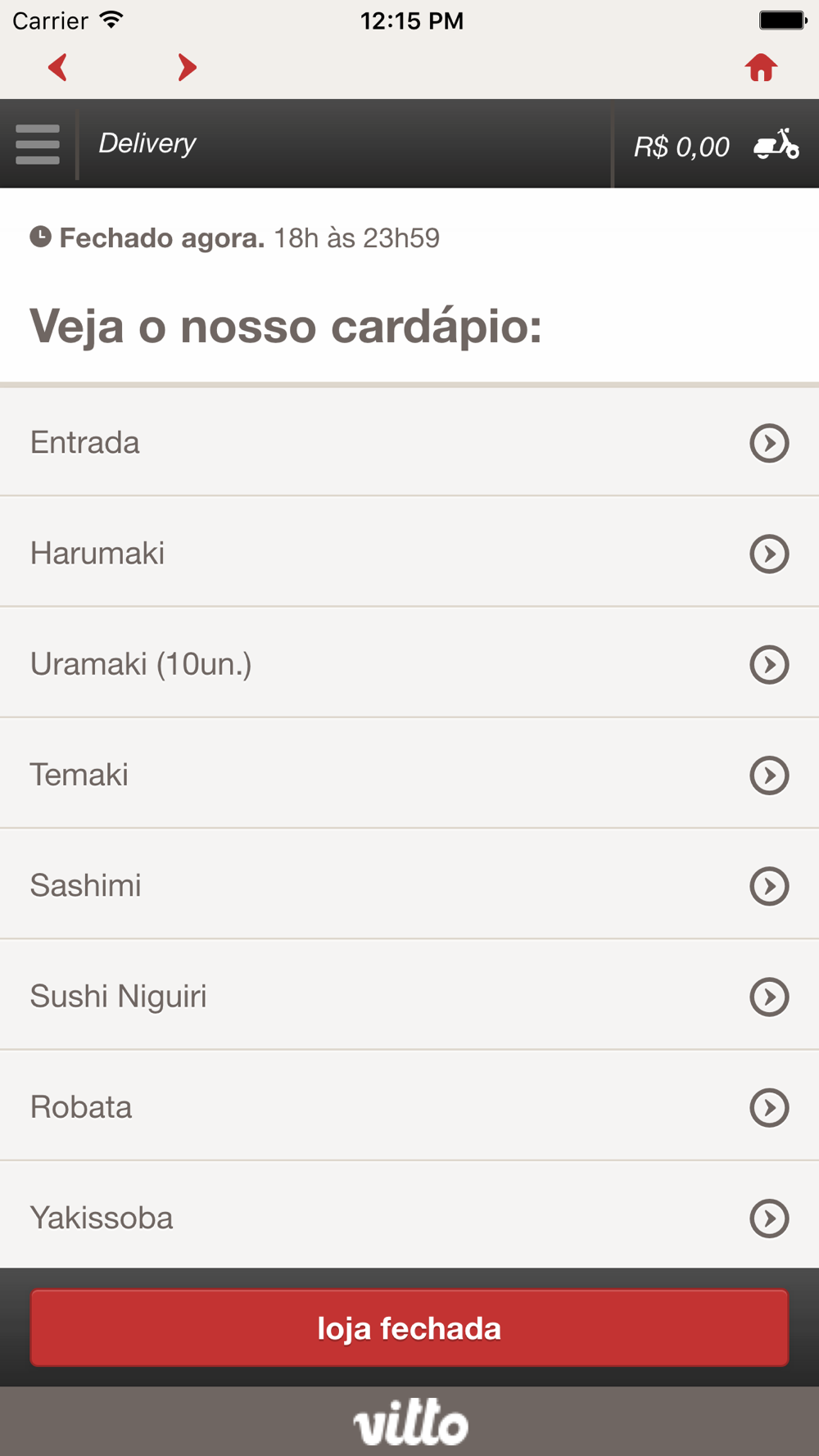Viewport: 819px width, 1456px height.
Task: Return to the home page icon
Action: 761,67
